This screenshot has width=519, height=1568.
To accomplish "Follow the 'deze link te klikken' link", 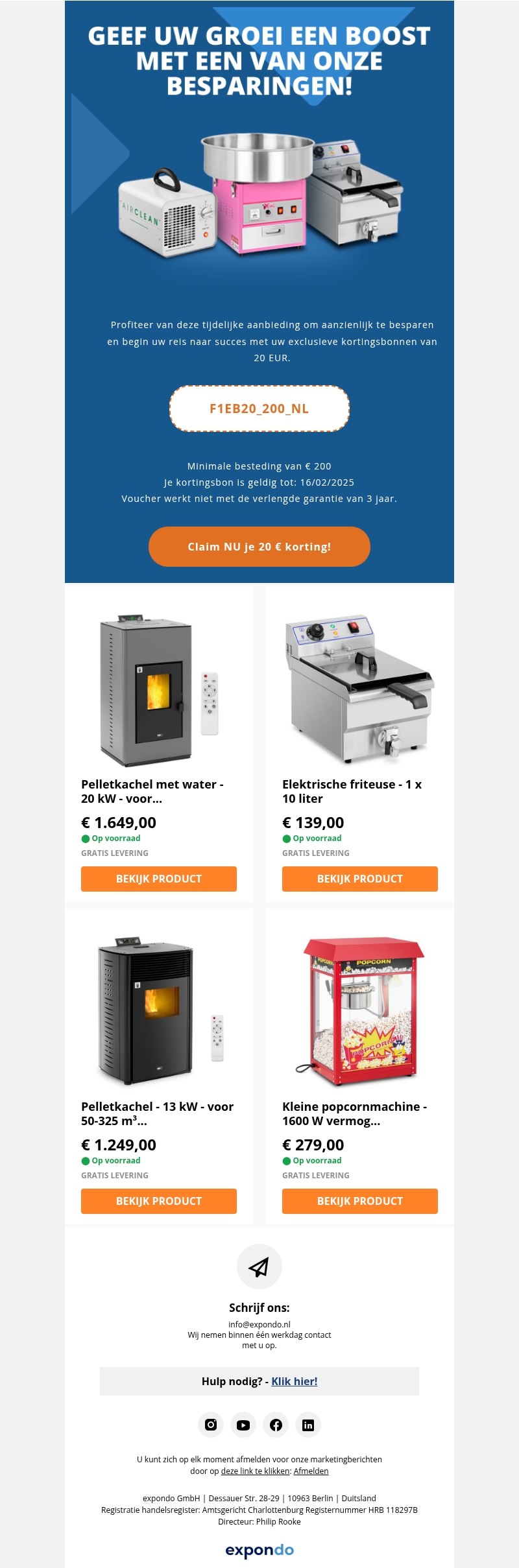I will pyautogui.click(x=256, y=1471).
